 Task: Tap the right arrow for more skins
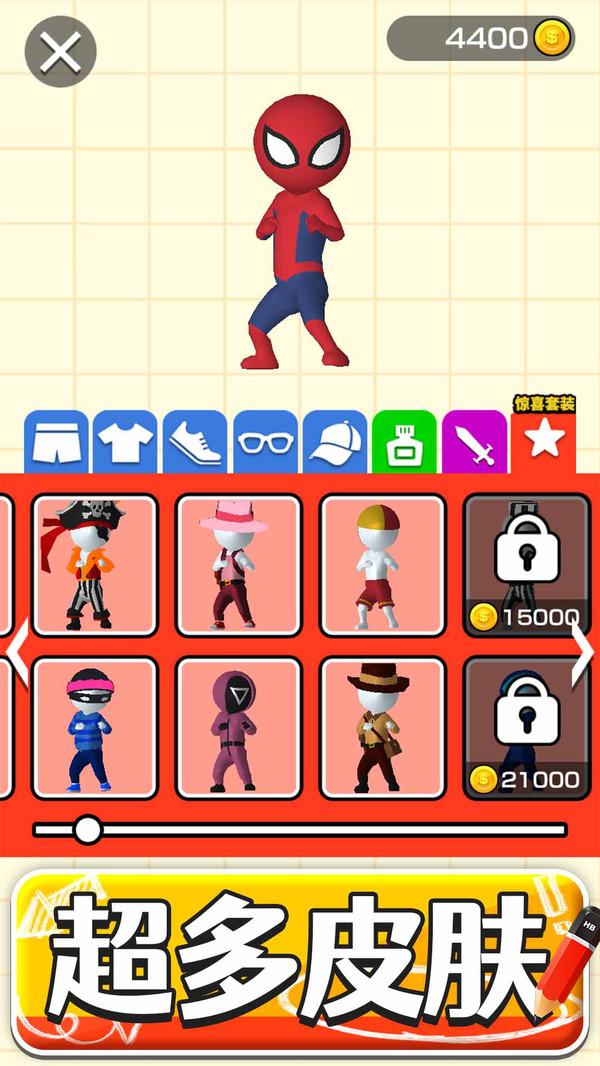tap(582, 650)
